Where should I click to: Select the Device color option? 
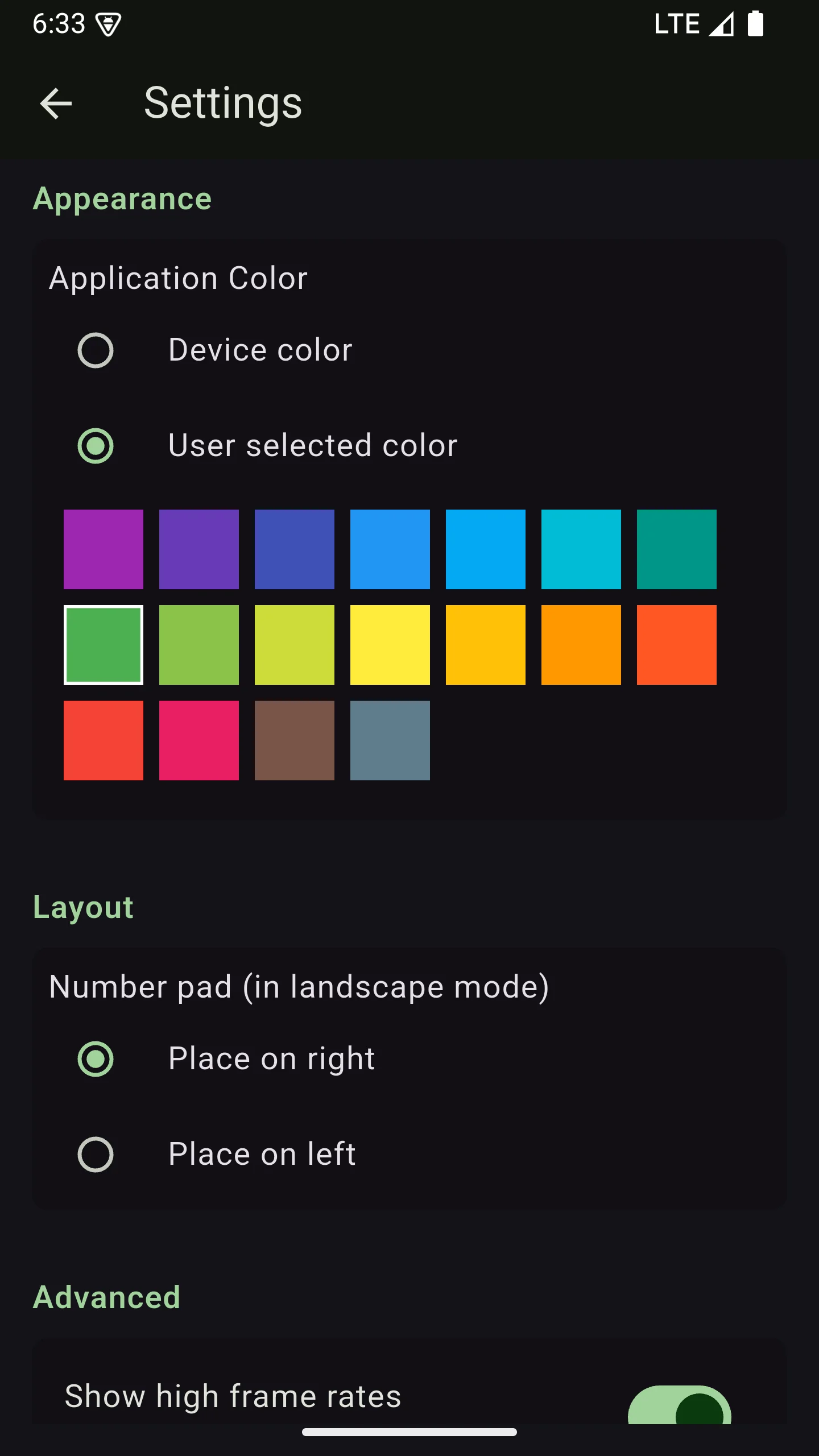click(x=96, y=350)
